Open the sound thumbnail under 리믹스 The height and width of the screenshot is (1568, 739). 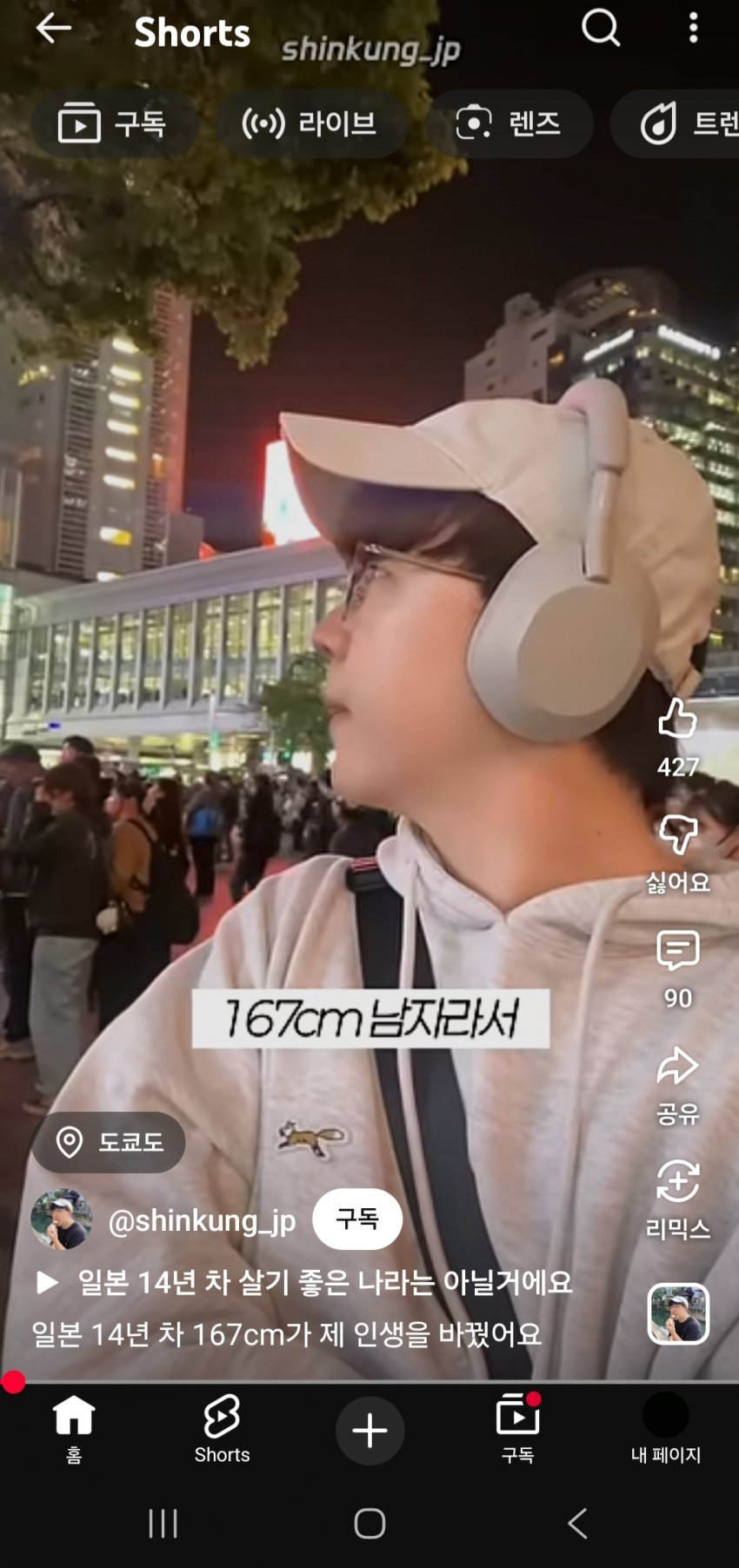(679, 1313)
